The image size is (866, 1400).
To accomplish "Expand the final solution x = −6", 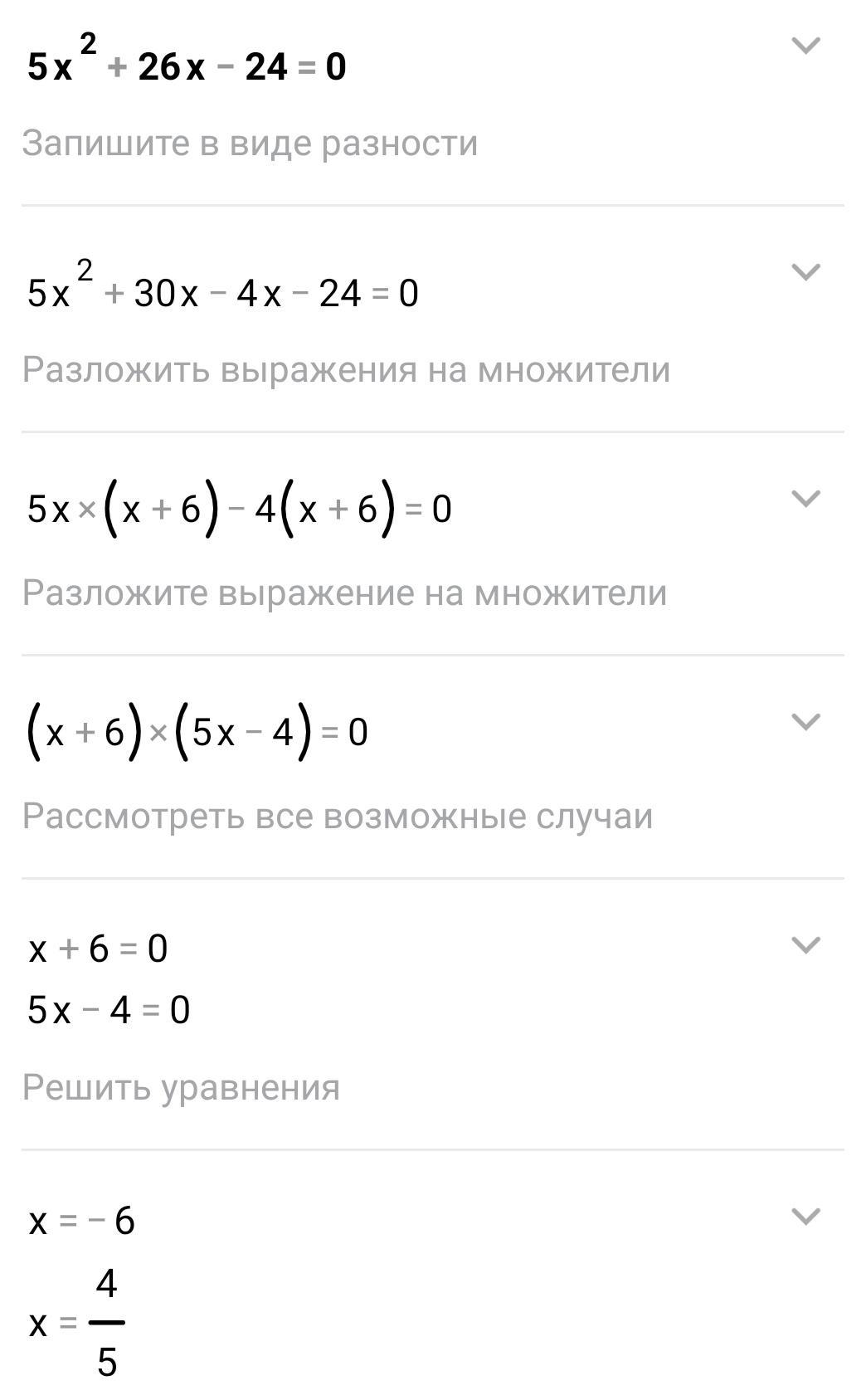I will [805, 1217].
